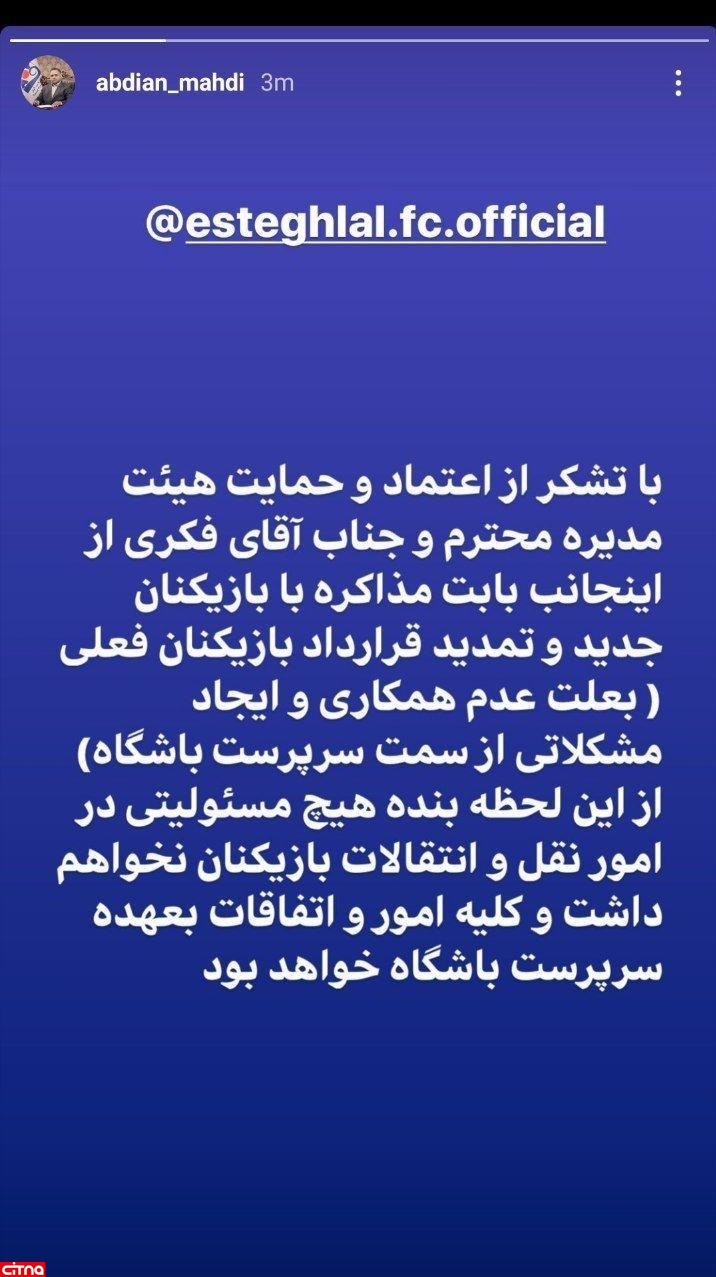The width and height of the screenshot is (716, 1277).
Task: Tap the abdian_mahdi username
Action: 169,83
